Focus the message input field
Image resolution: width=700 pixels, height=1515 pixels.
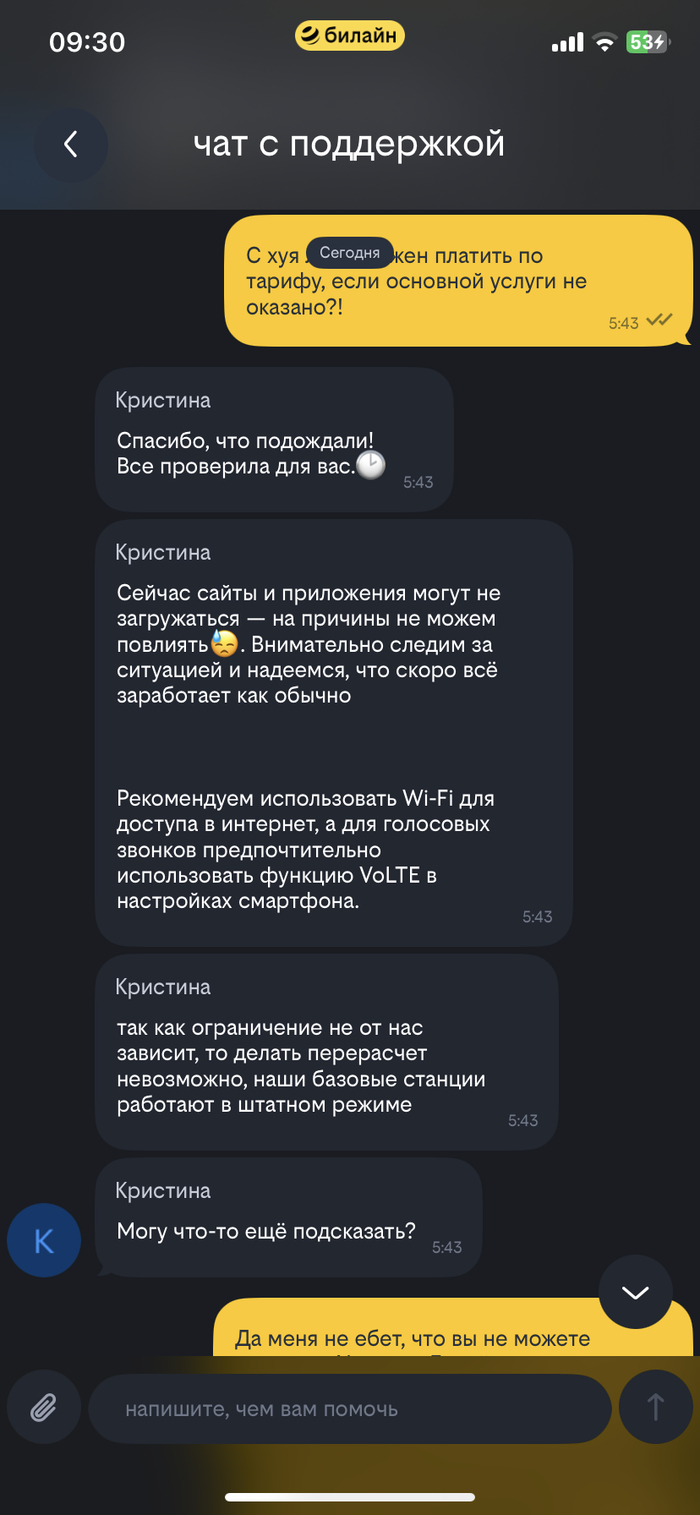pyautogui.click(x=350, y=1409)
